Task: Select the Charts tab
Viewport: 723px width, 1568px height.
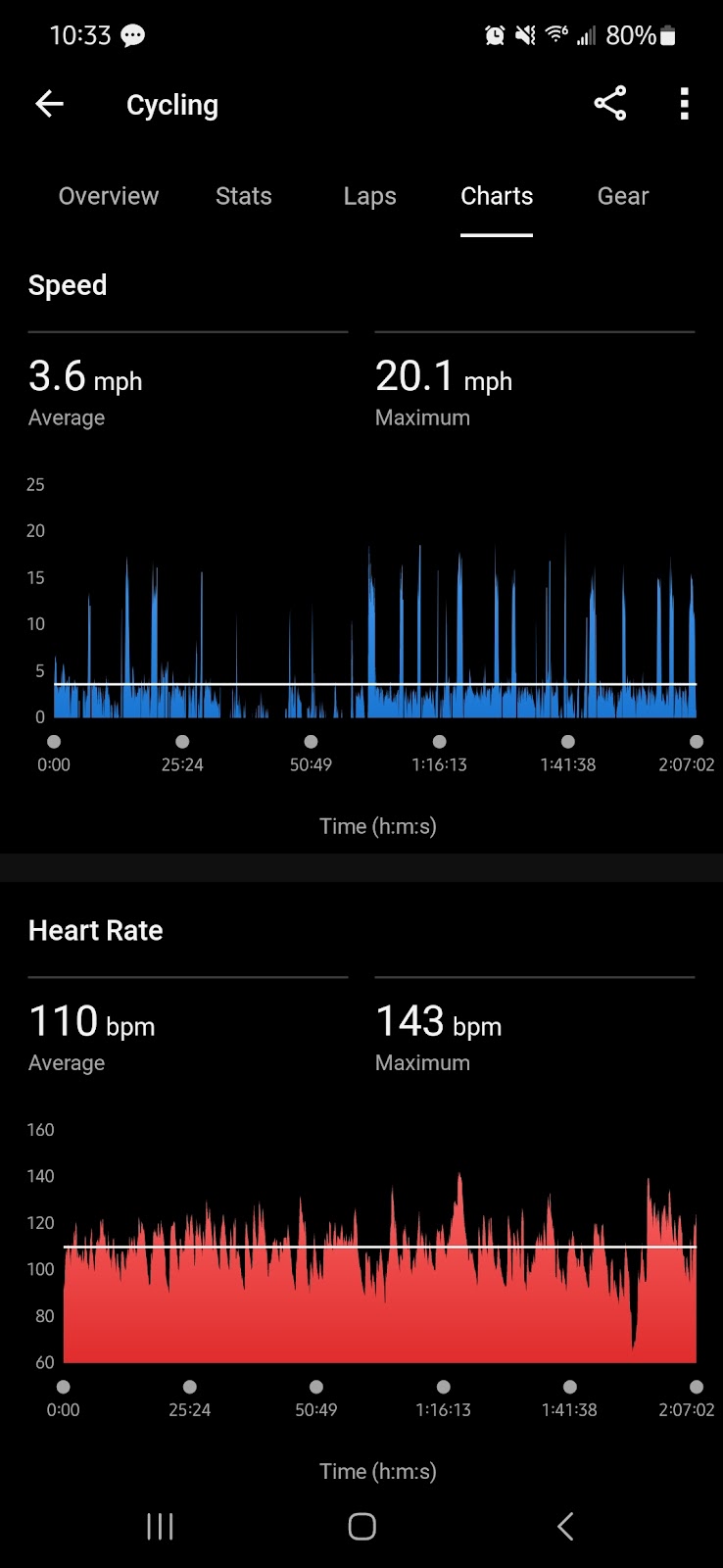Action: [497, 196]
